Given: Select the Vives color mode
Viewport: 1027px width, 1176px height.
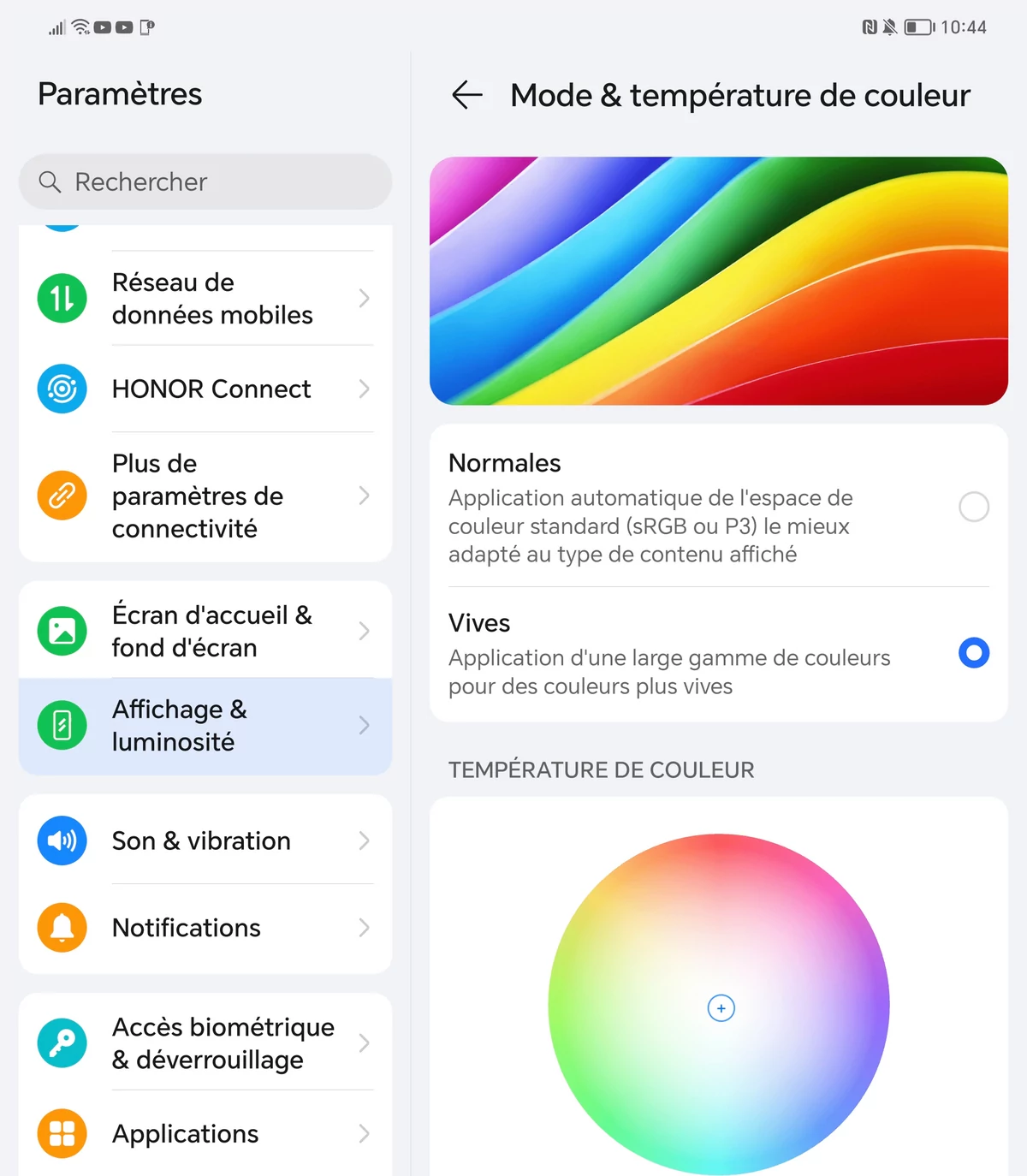Looking at the screenshot, I should (x=973, y=653).
